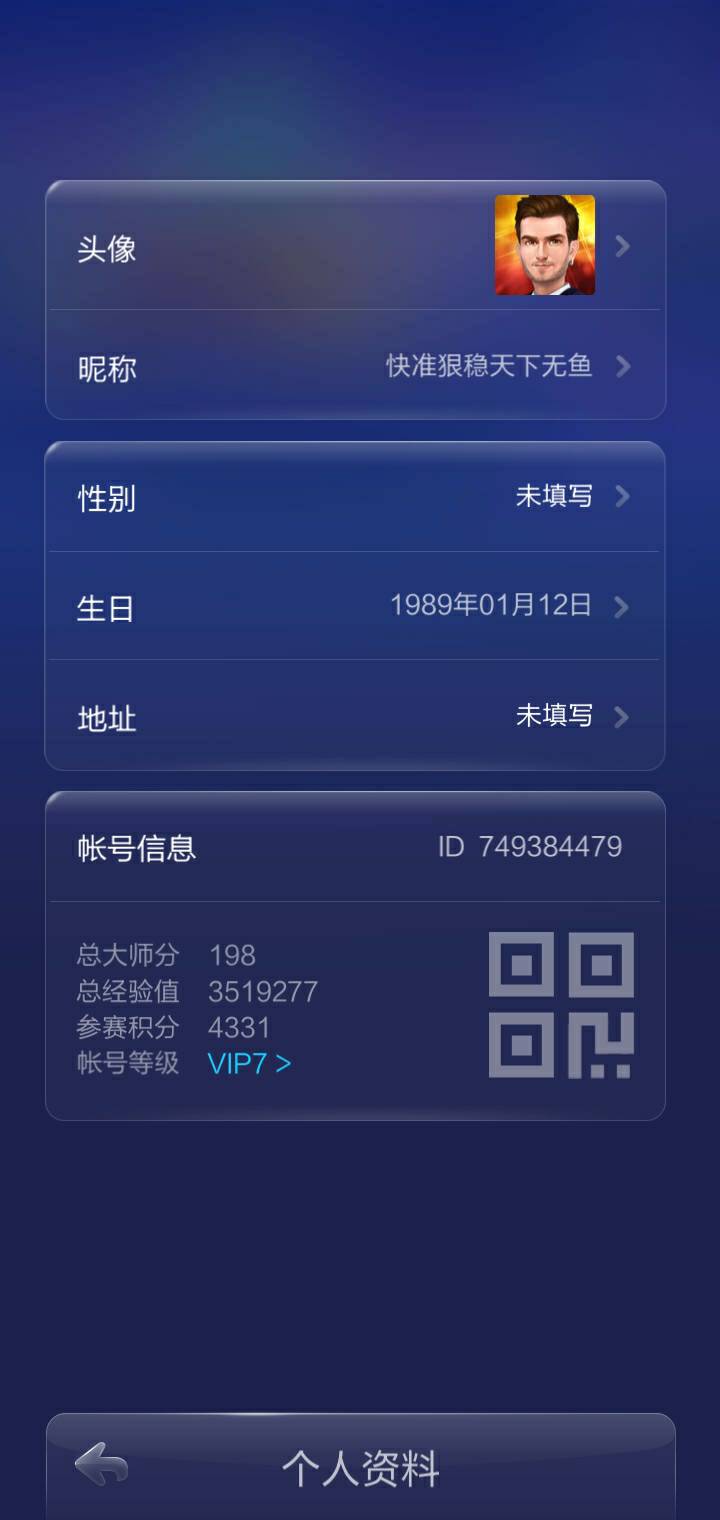
Task: Expand the gender row chevron
Action: 622,497
